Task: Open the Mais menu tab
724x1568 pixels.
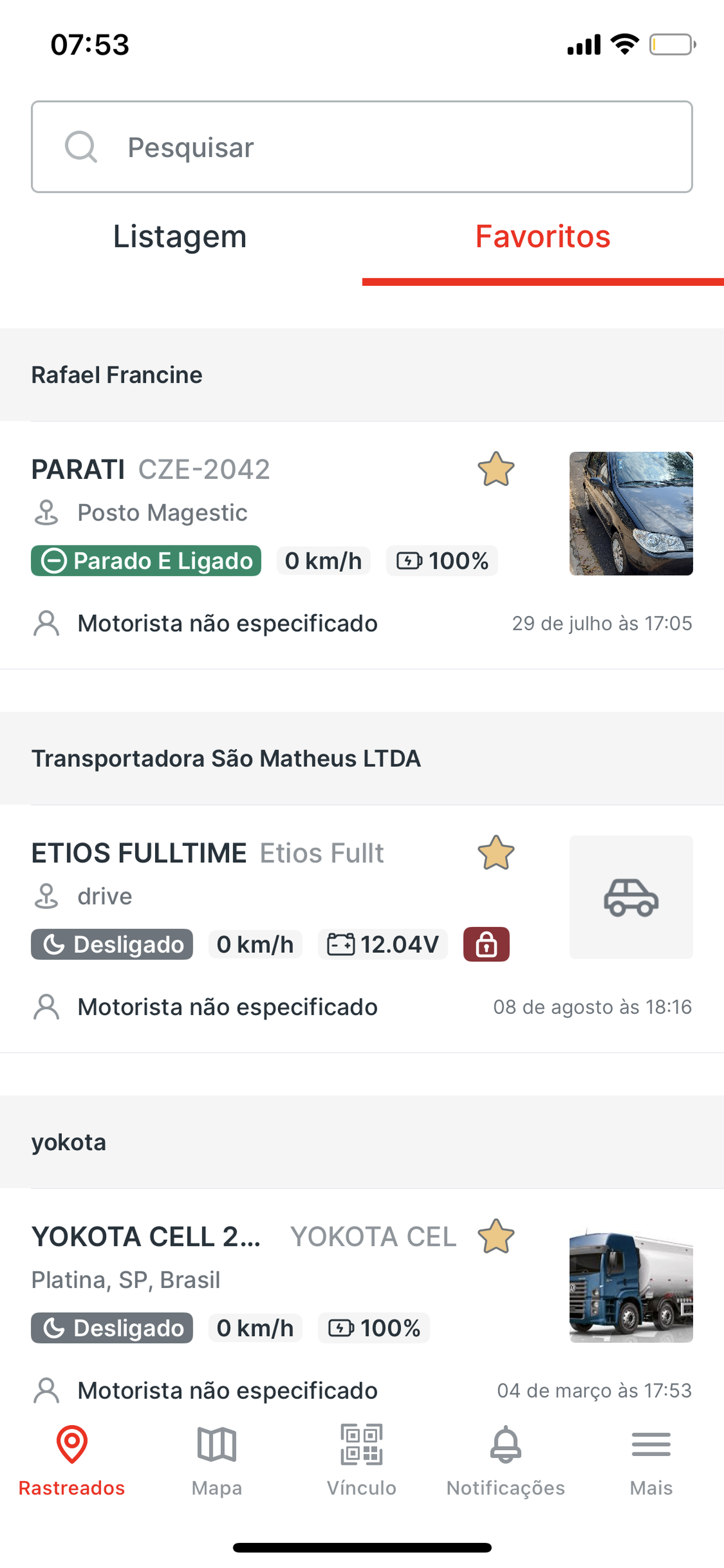Action: [651, 1461]
